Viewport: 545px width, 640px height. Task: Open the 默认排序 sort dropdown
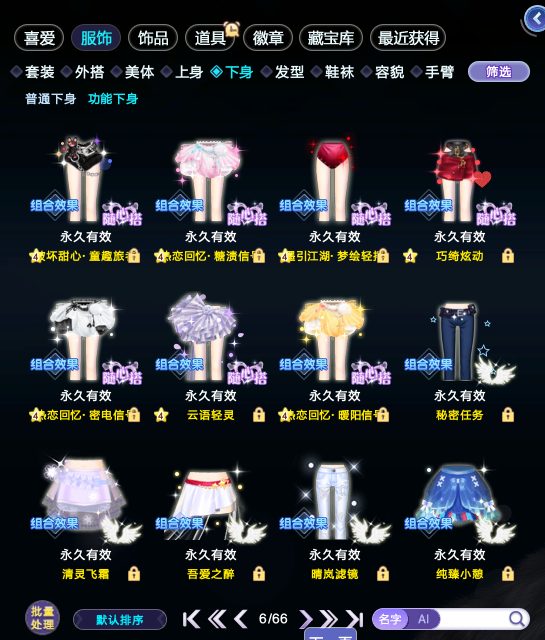(120, 620)
